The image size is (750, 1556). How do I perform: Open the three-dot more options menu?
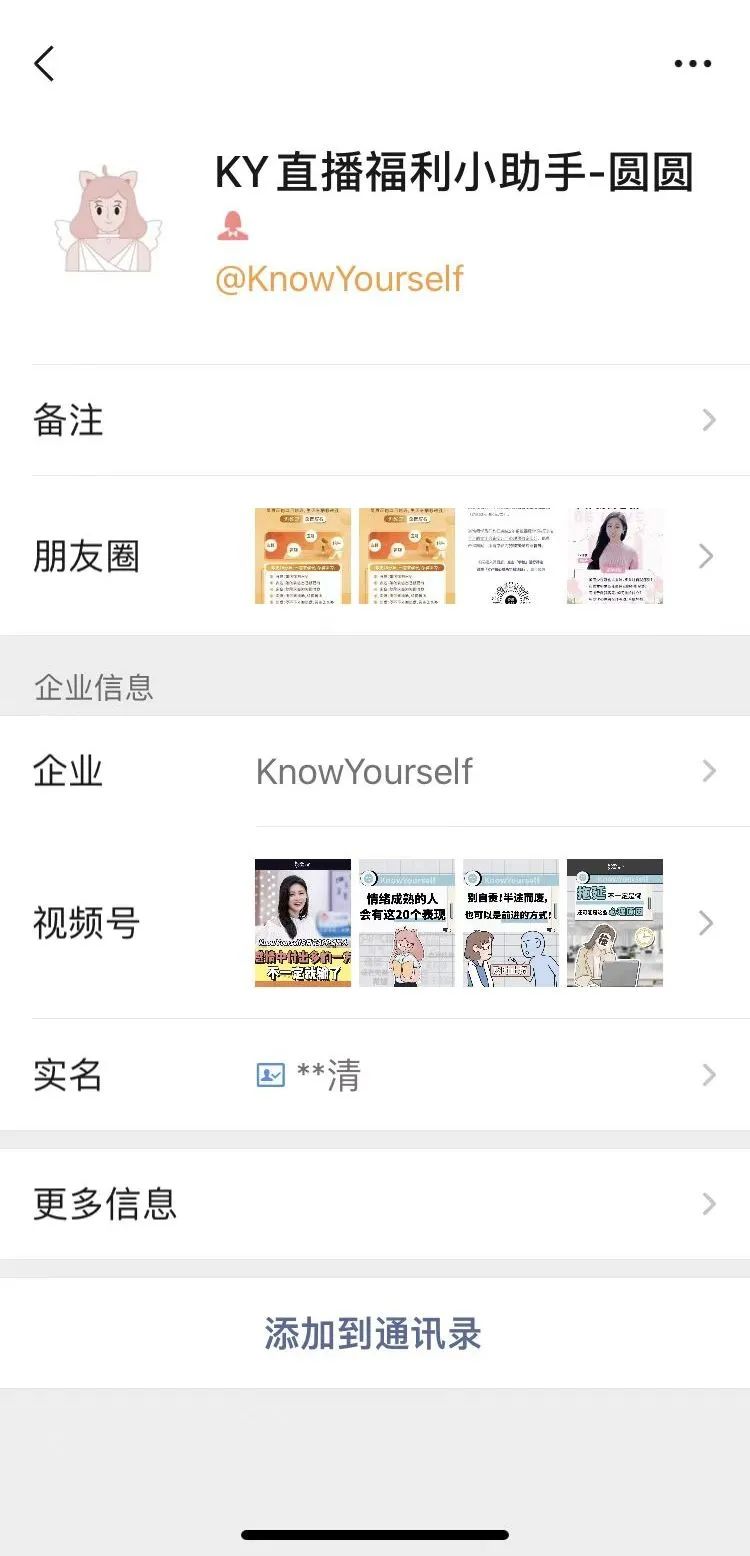(693, 63)
